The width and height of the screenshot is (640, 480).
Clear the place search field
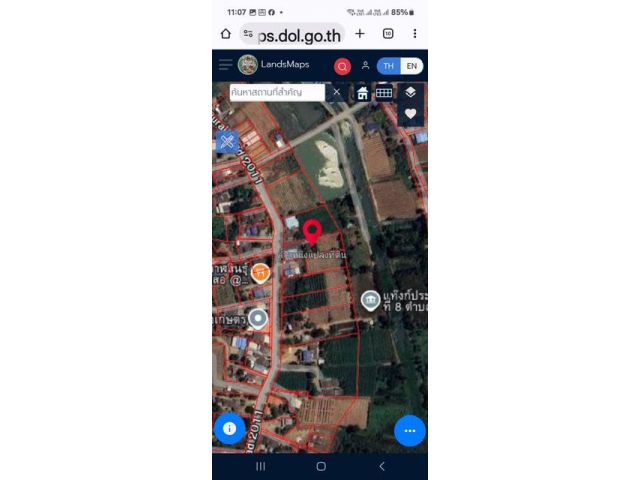337,92
